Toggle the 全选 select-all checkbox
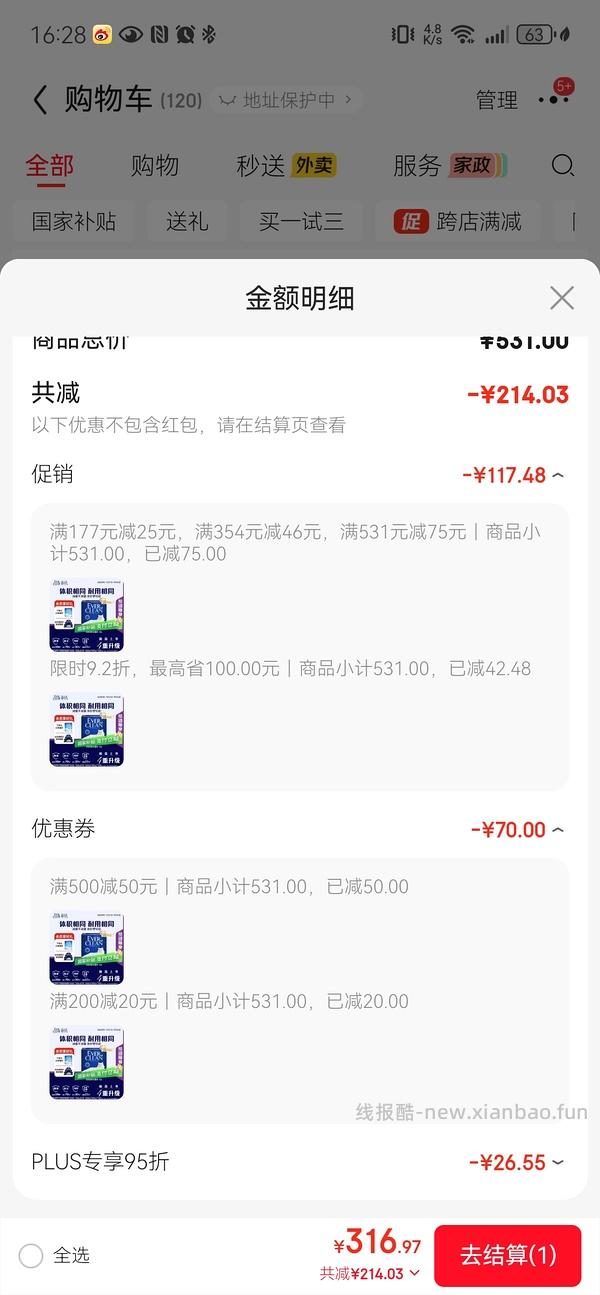Screen dimensions: 600x1295 (31, 1255)
